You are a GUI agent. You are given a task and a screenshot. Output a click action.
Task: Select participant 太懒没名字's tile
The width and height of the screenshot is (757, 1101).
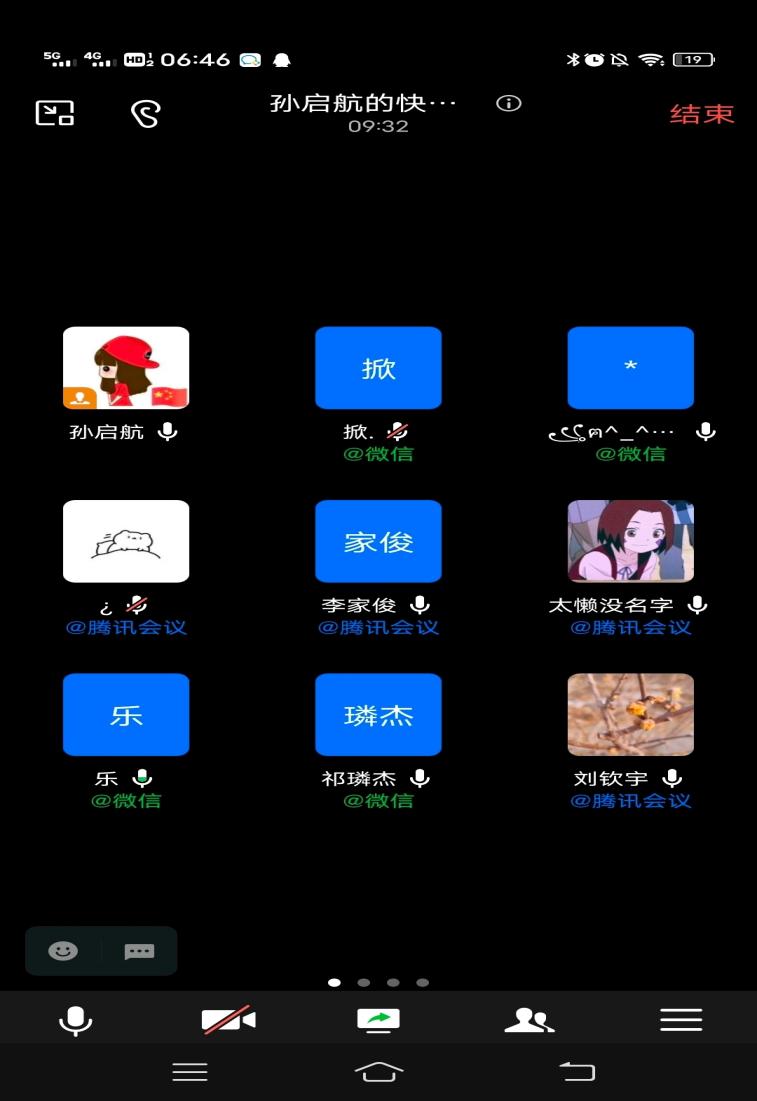[630, 541]
